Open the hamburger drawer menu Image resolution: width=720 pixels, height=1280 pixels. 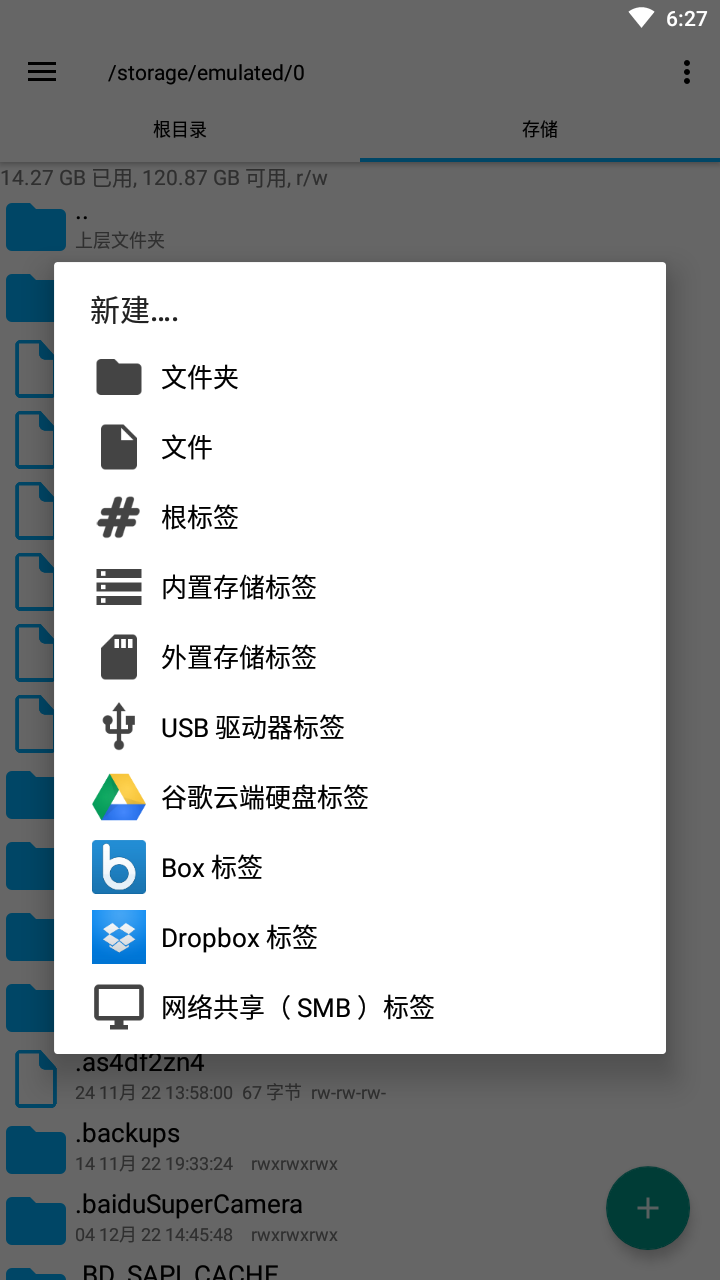click(x=42, y=72)
